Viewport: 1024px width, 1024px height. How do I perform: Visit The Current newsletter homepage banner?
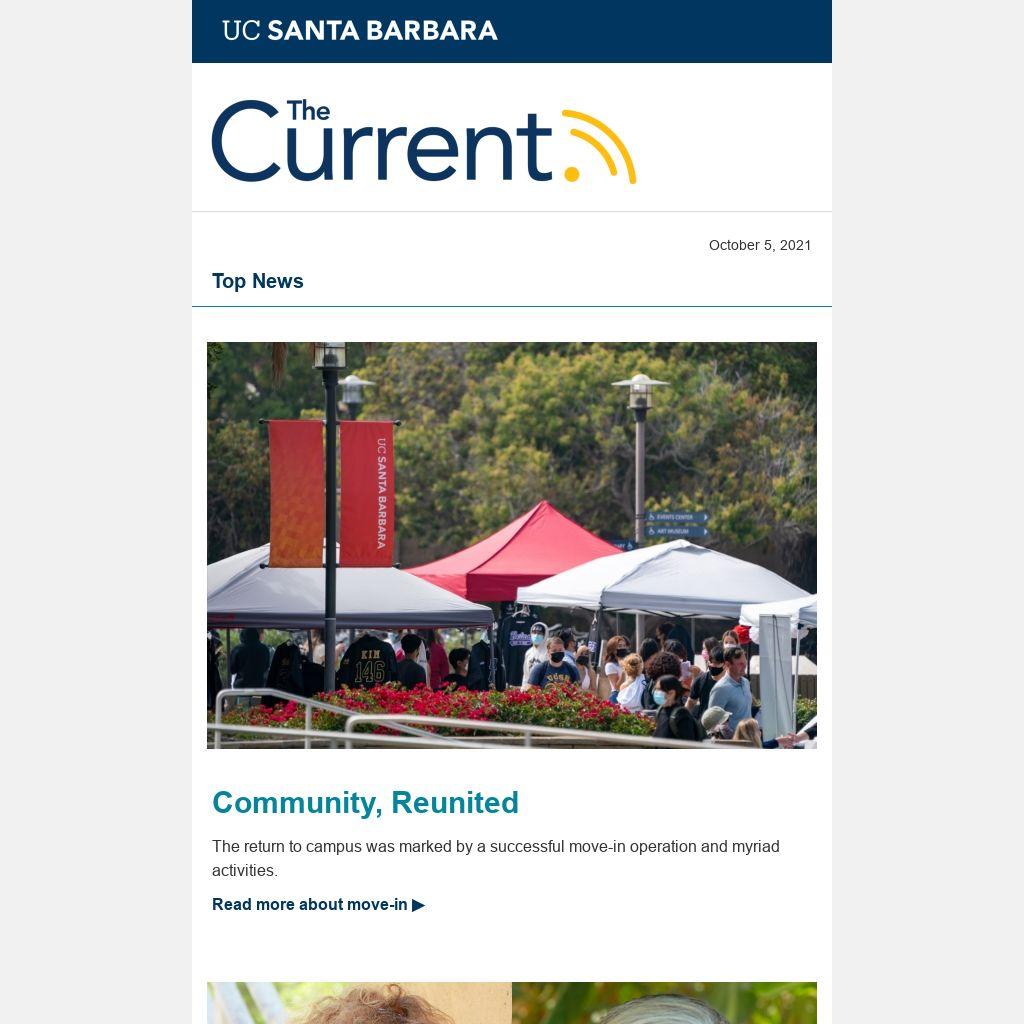(423, 141)
